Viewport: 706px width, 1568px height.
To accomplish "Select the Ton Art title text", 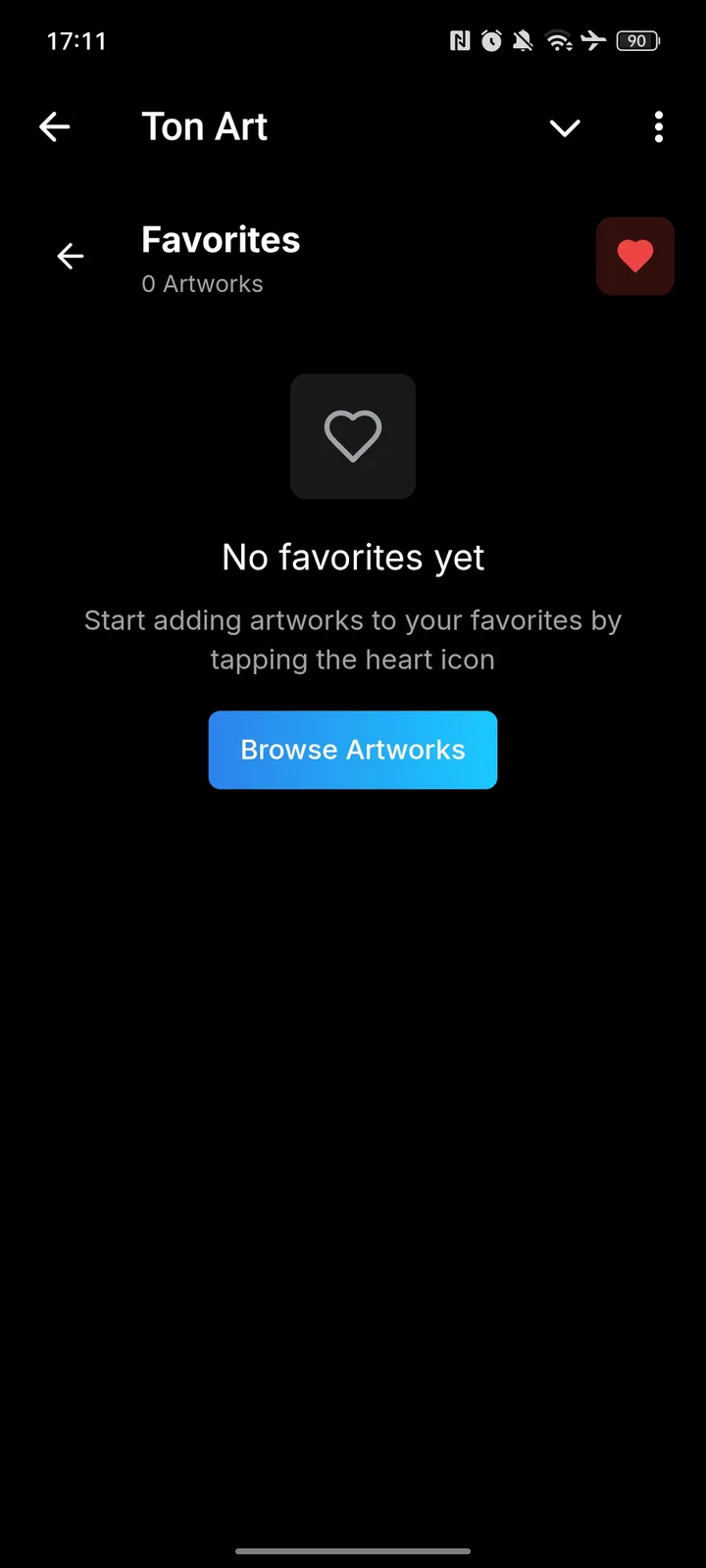I will tap(204, 126).
